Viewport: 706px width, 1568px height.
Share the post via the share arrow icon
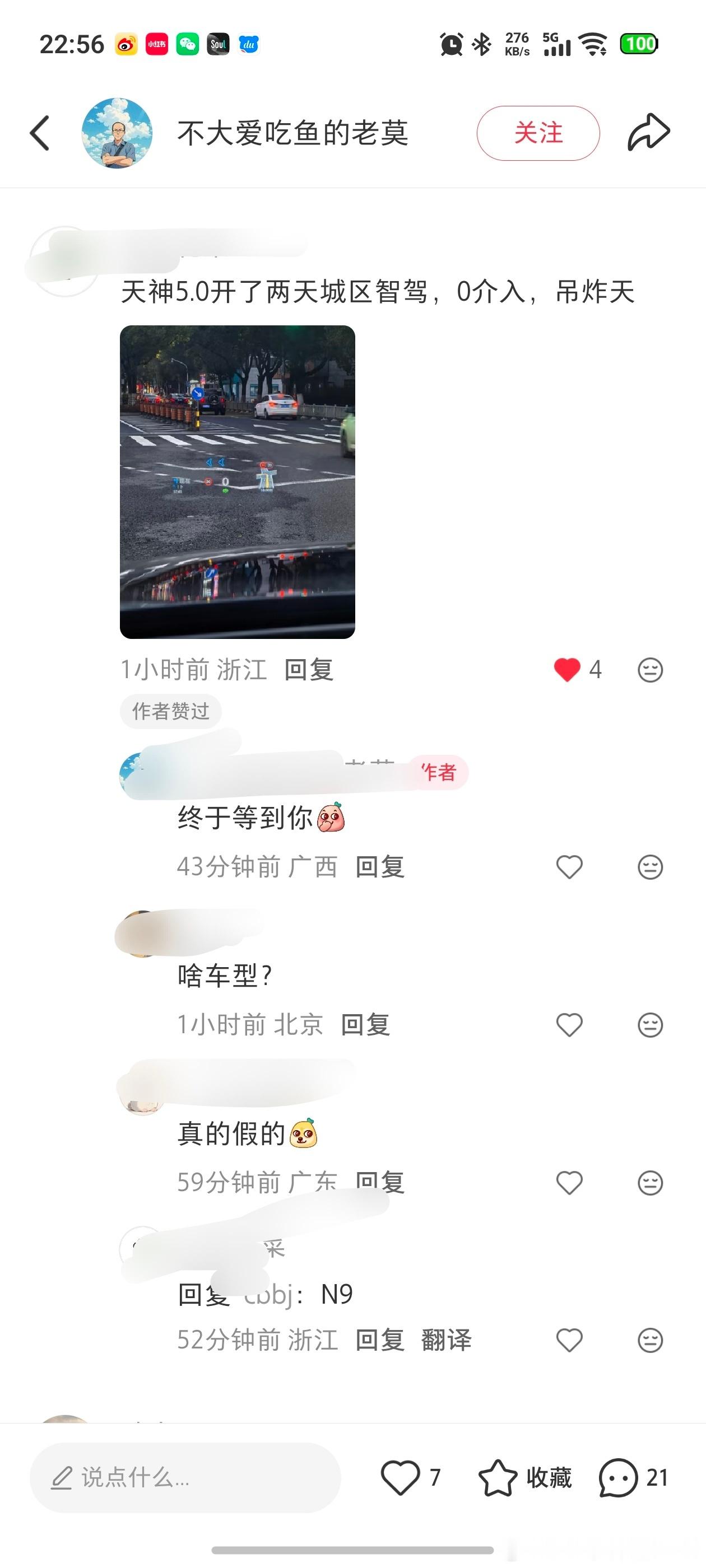tap(649, 131)
